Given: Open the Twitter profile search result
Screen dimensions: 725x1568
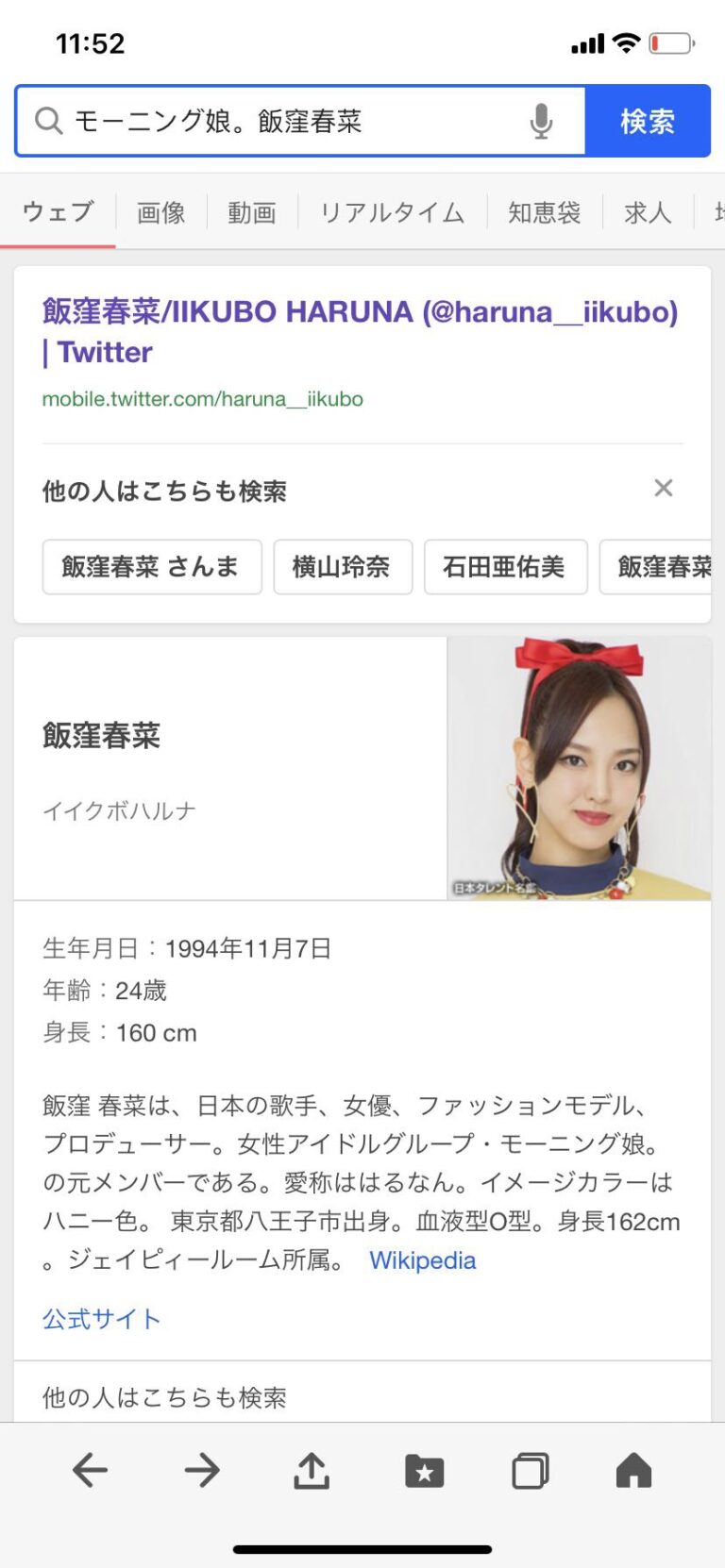Looking at the screenshot, I should pyautogui.click(x=359, y=329).
